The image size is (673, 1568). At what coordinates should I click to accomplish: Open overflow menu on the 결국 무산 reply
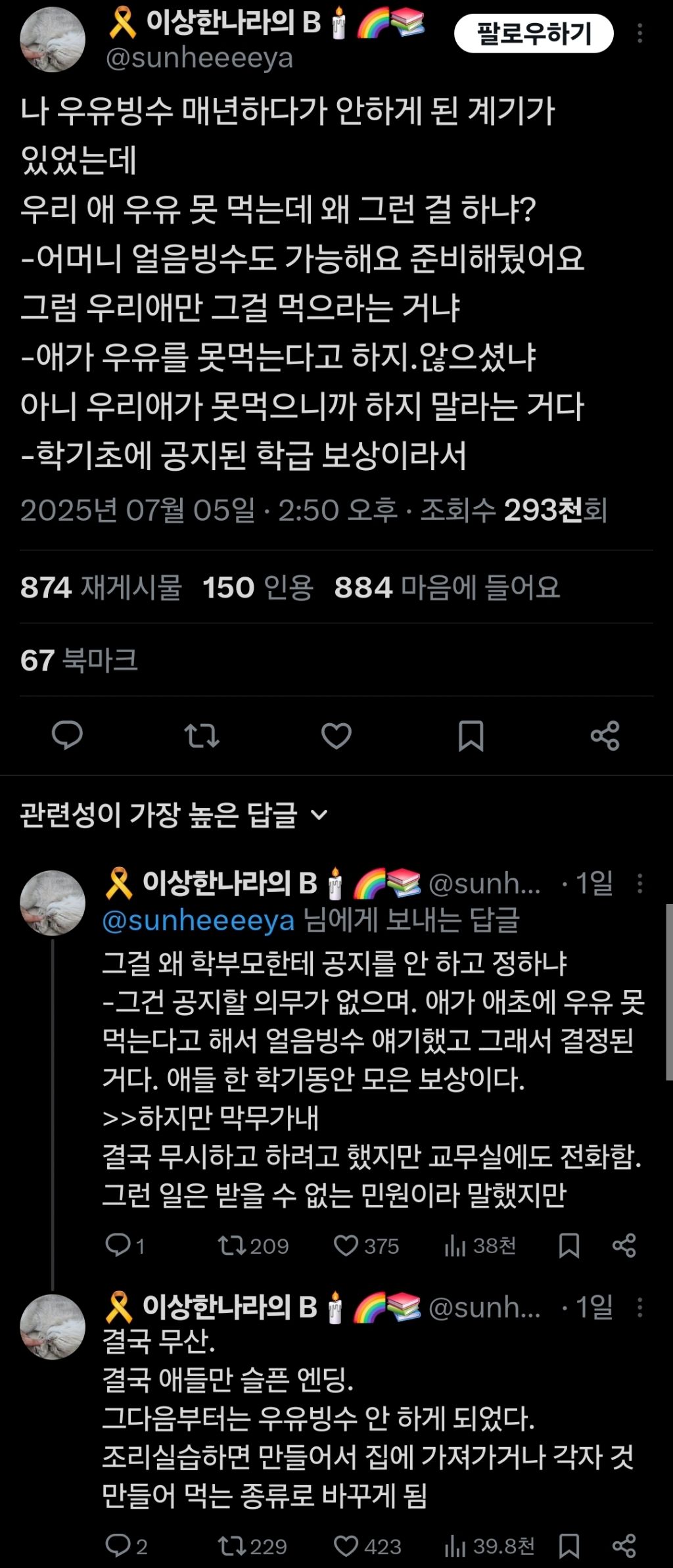point(639,1307)
